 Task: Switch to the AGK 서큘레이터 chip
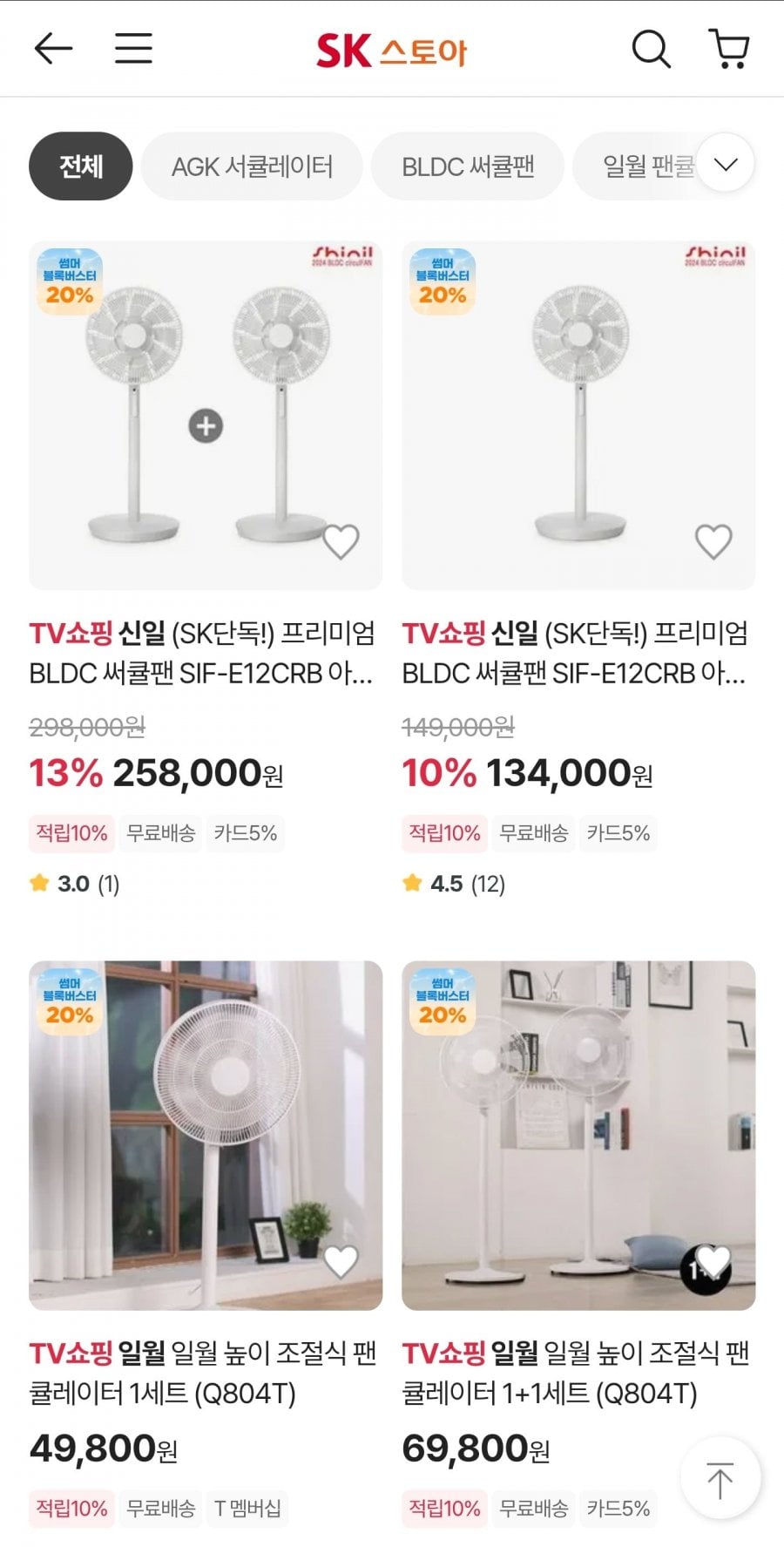(x=252, y=166)
